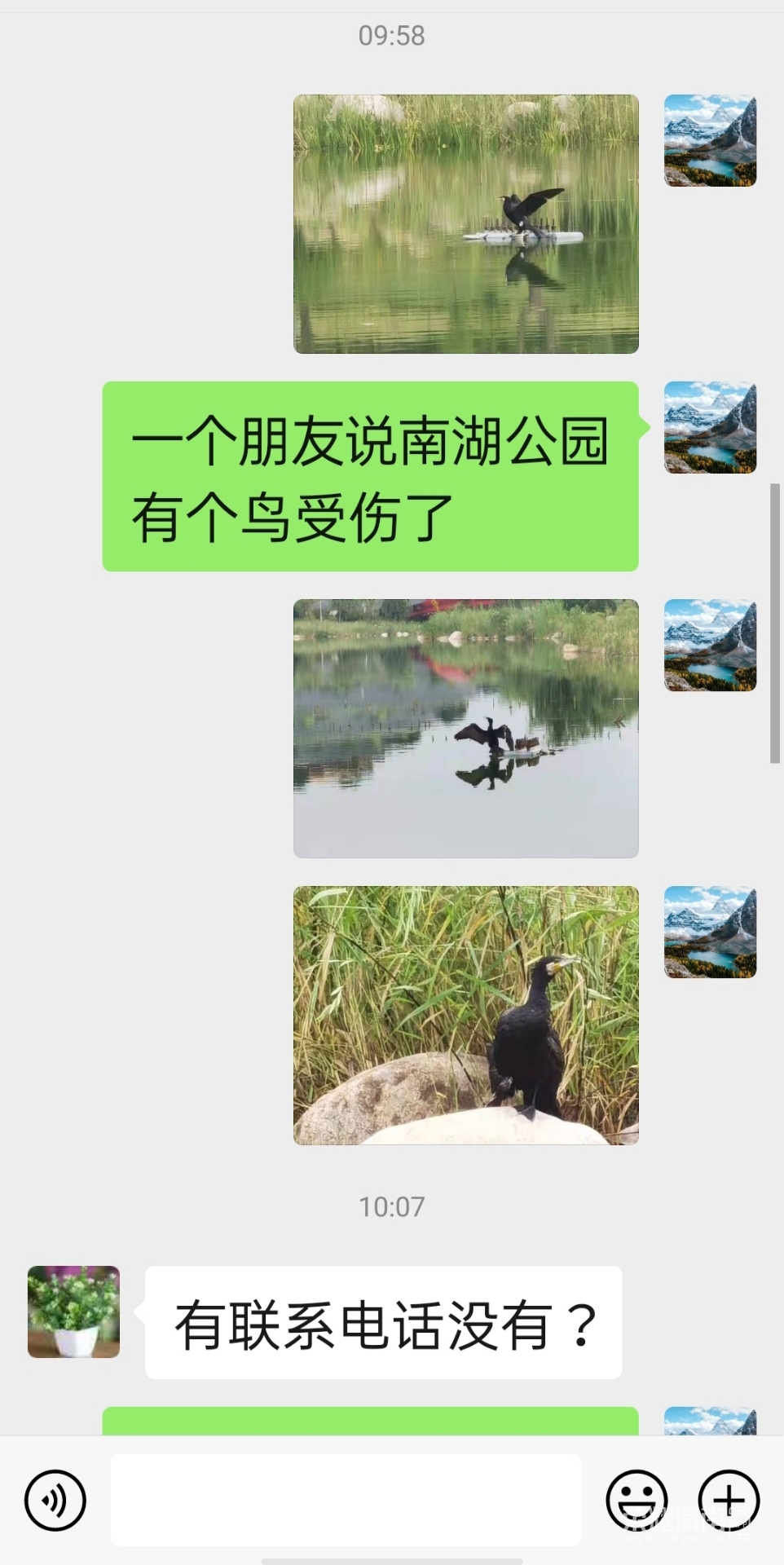
Task: Open sender's avatar beside 南湖公园 message
Action: pos(710,427)
